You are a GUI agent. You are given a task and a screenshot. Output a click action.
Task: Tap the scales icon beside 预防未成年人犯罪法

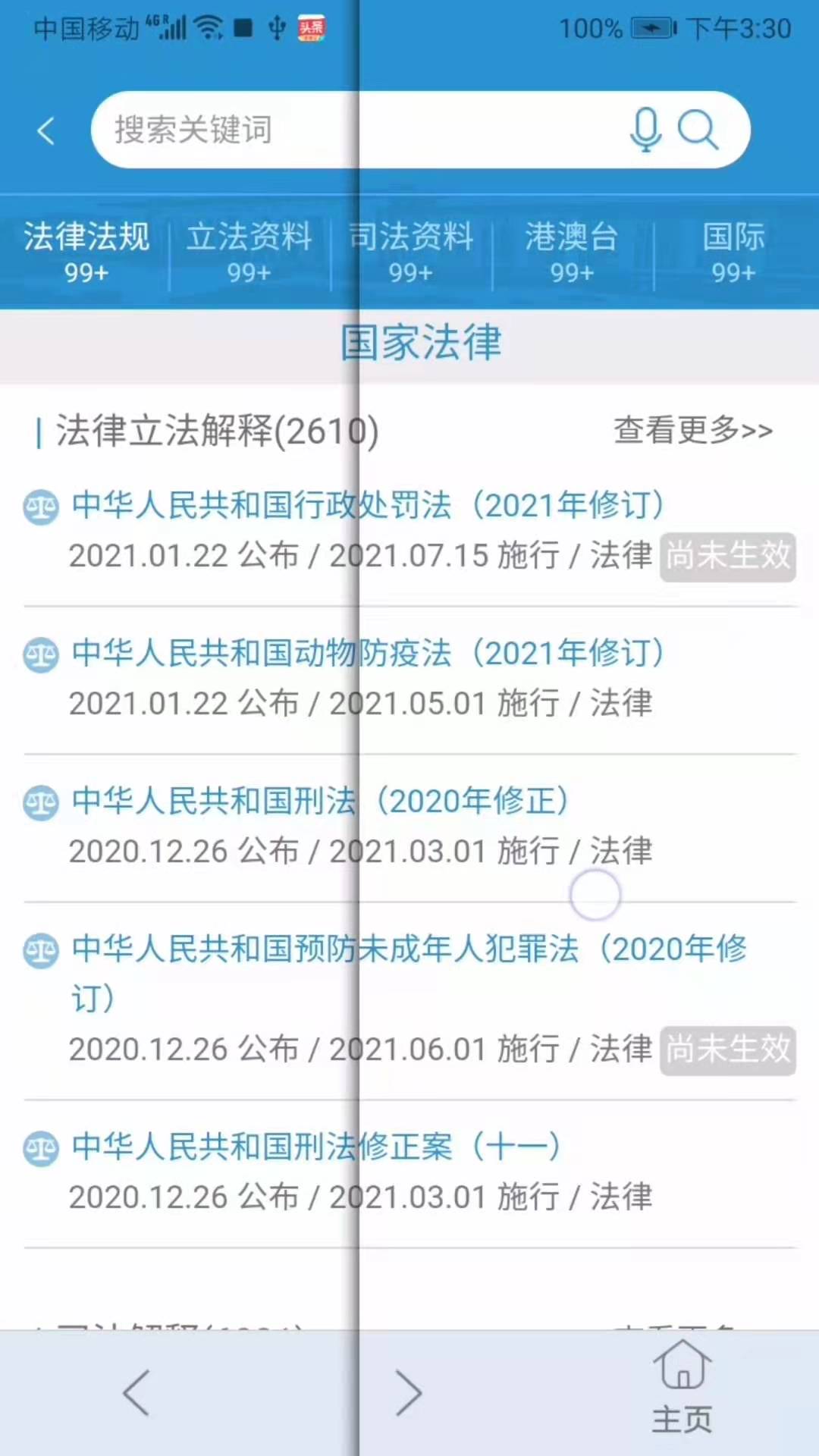40,950
